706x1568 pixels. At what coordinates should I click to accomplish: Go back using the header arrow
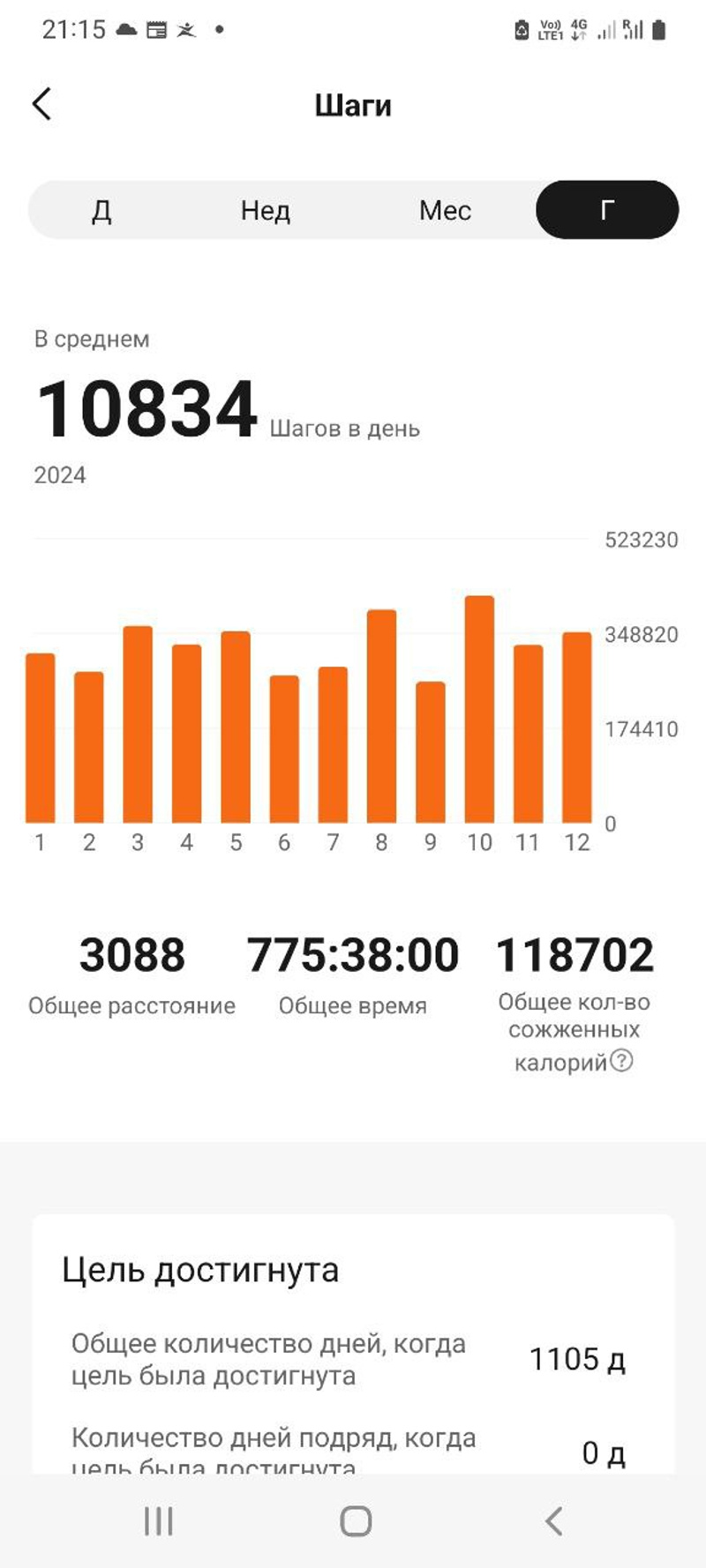pos(42,104)
